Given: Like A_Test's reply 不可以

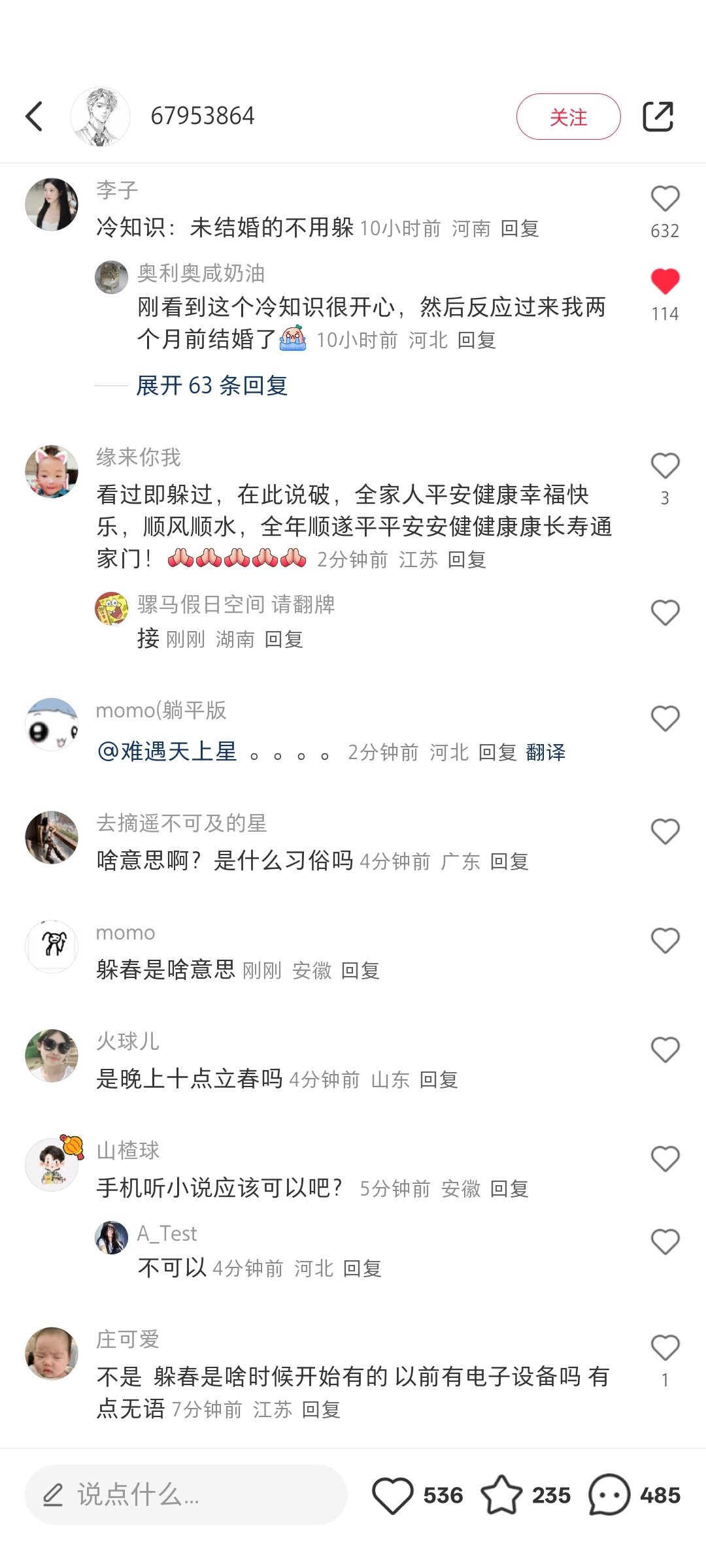Looking at the screenshot, I should pos(665,1241).
